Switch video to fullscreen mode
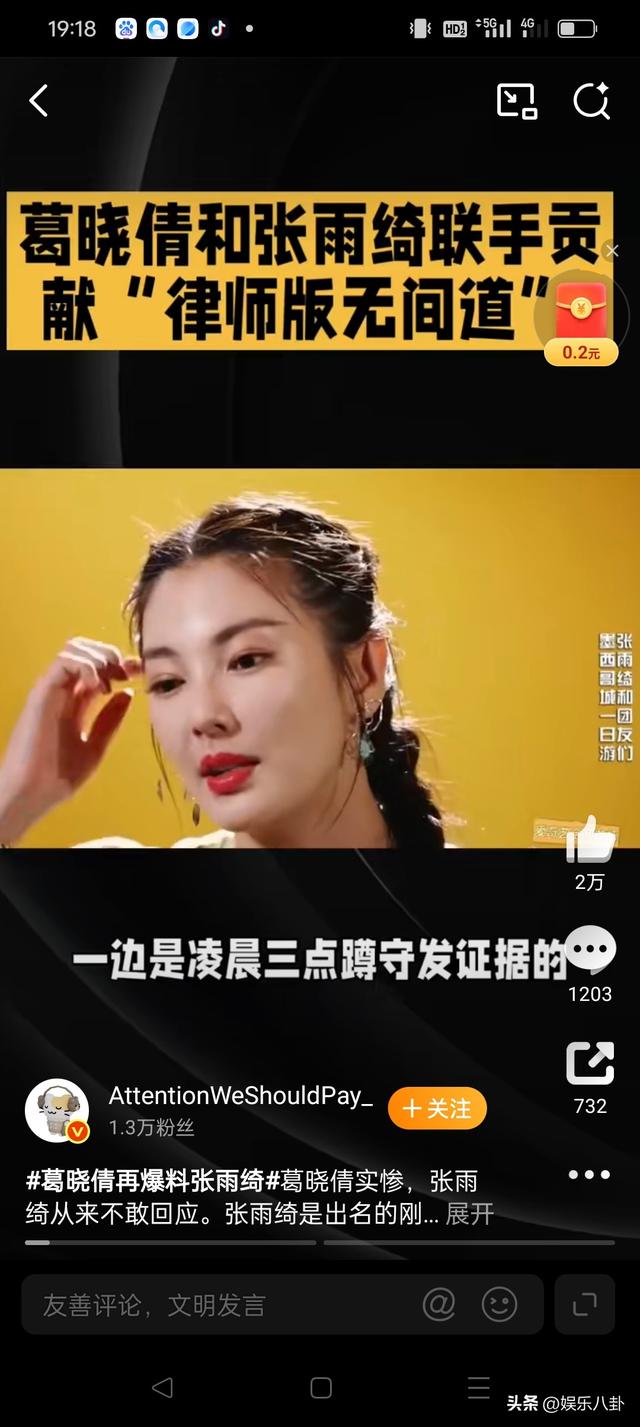640x1427 pixels. (x=584, y=1304)
